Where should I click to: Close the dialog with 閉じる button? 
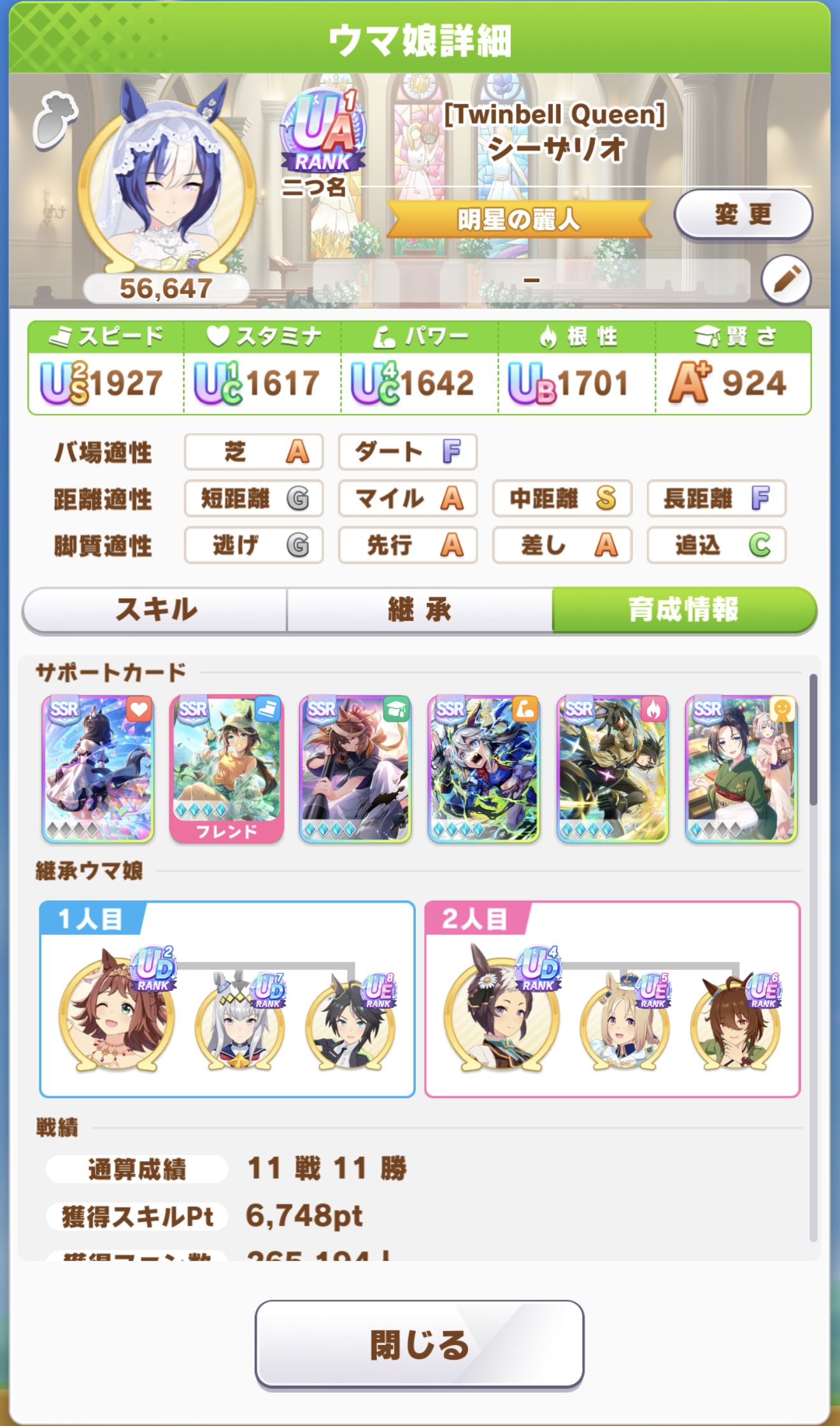(x=419, y=1344)
